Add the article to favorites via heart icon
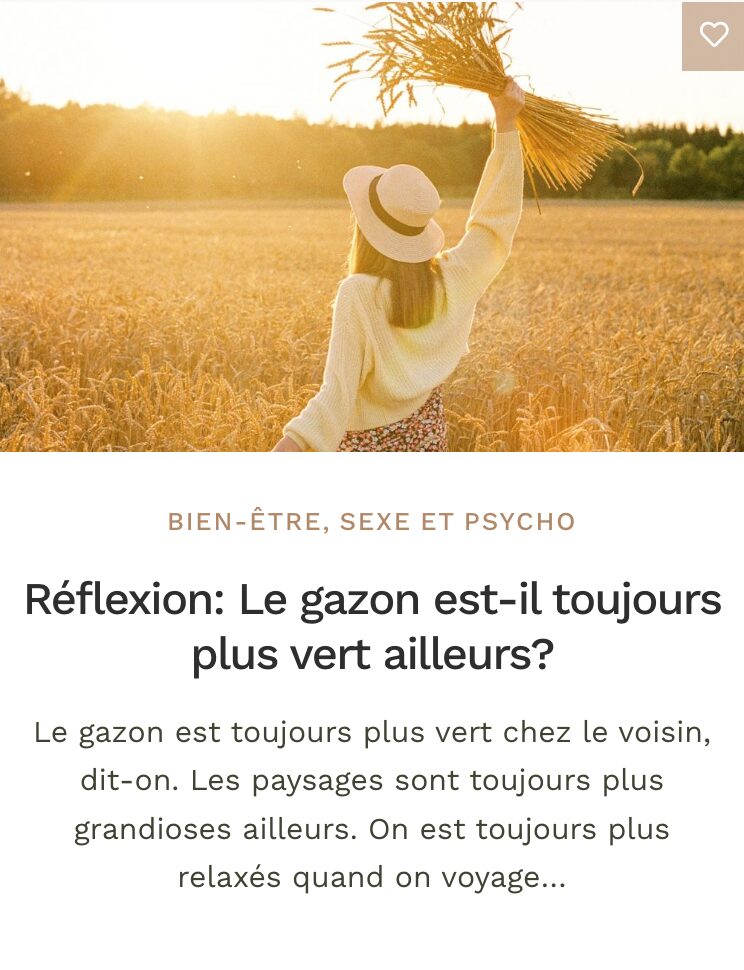Image resolution: width=744 pixels, height=970 pixels. click(x=714, y=36)
